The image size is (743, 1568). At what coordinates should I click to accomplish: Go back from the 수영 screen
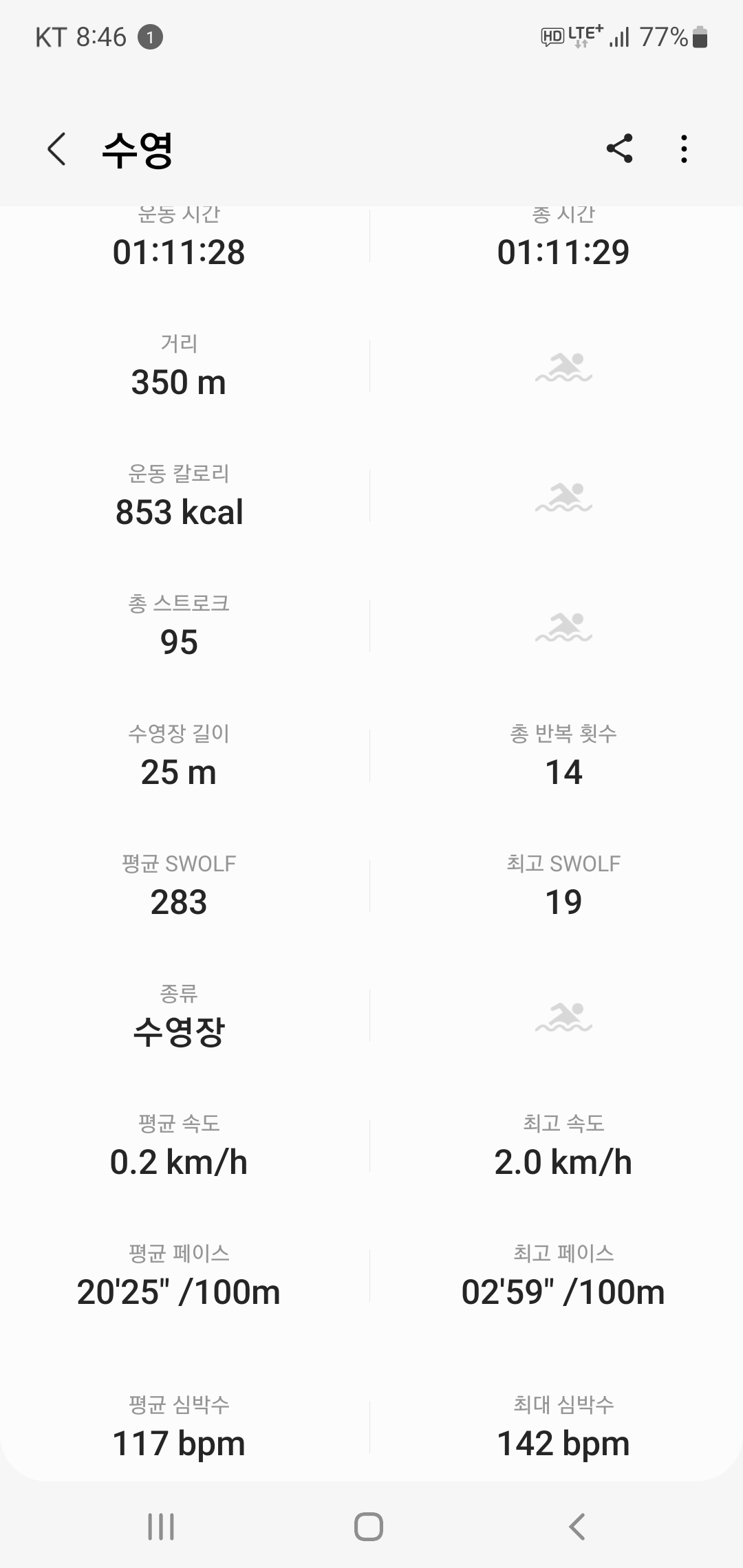[x=56, y=149]
